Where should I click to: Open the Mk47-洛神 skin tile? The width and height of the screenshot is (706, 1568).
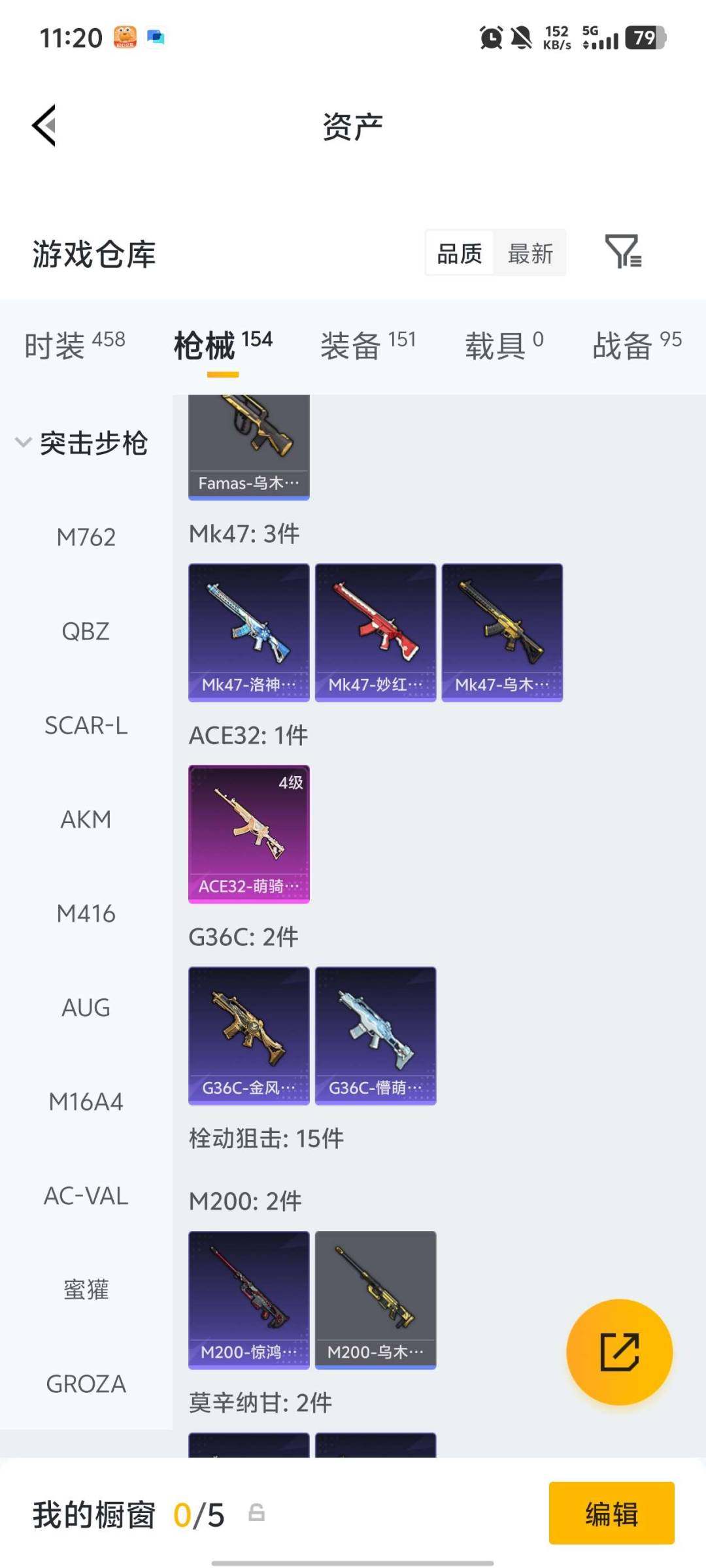pyautogui.click(x=248, y=632)
